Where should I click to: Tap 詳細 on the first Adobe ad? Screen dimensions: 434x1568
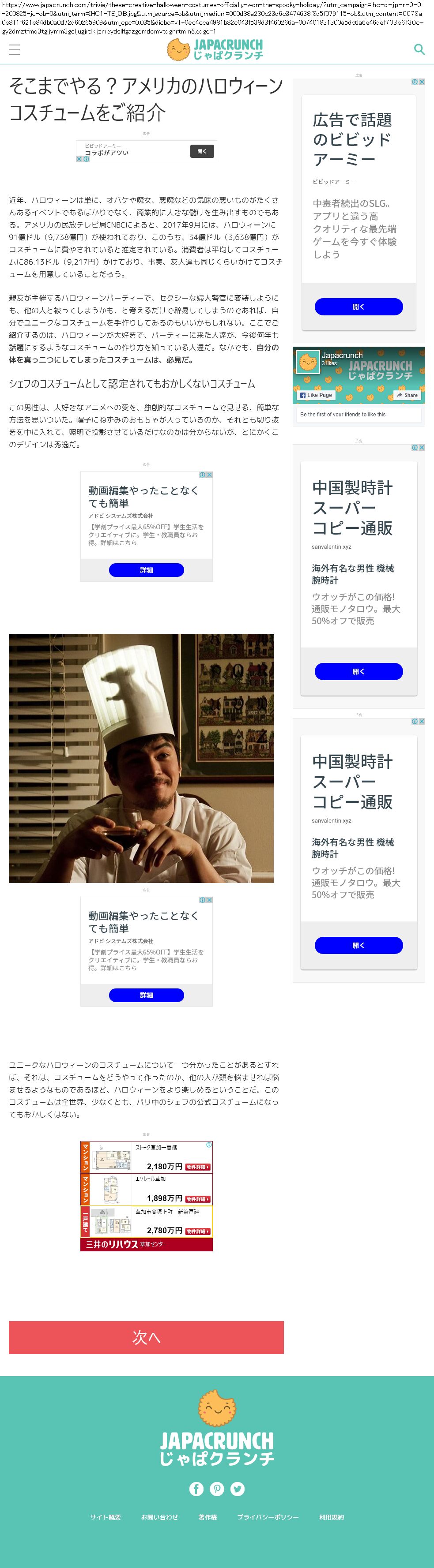click(x=146, y=570)
